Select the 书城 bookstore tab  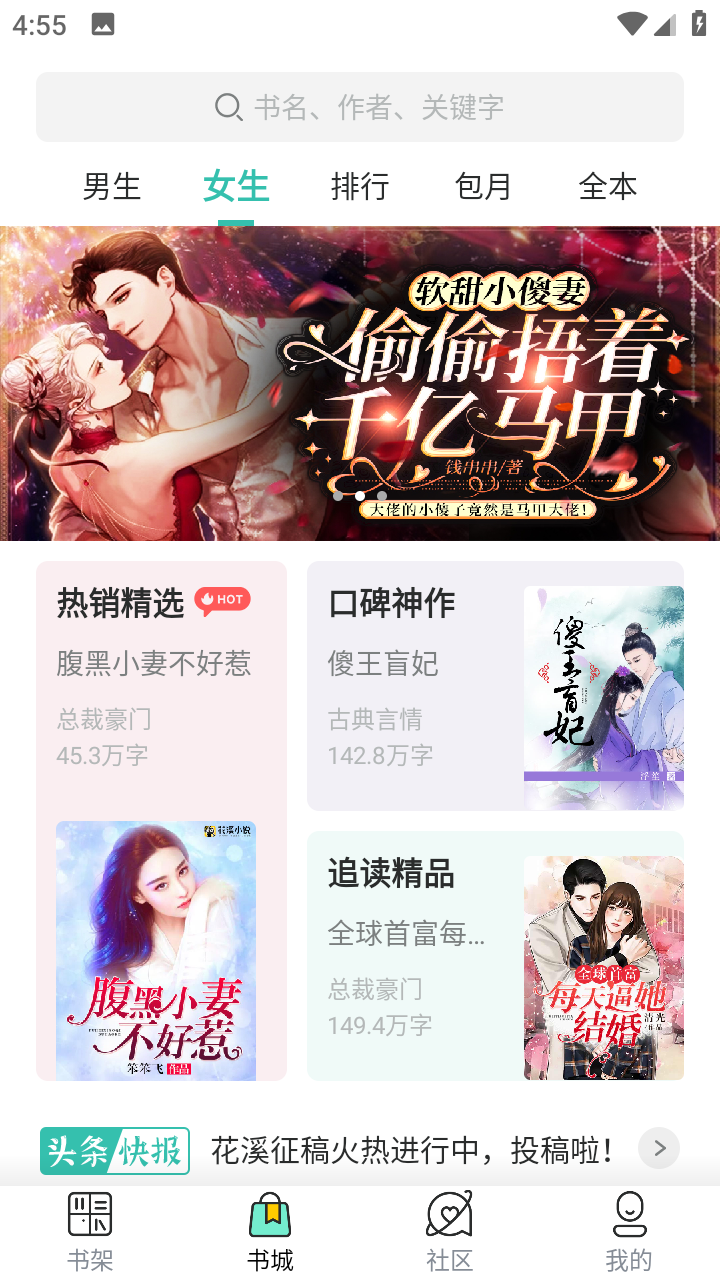coord(270,1232)
